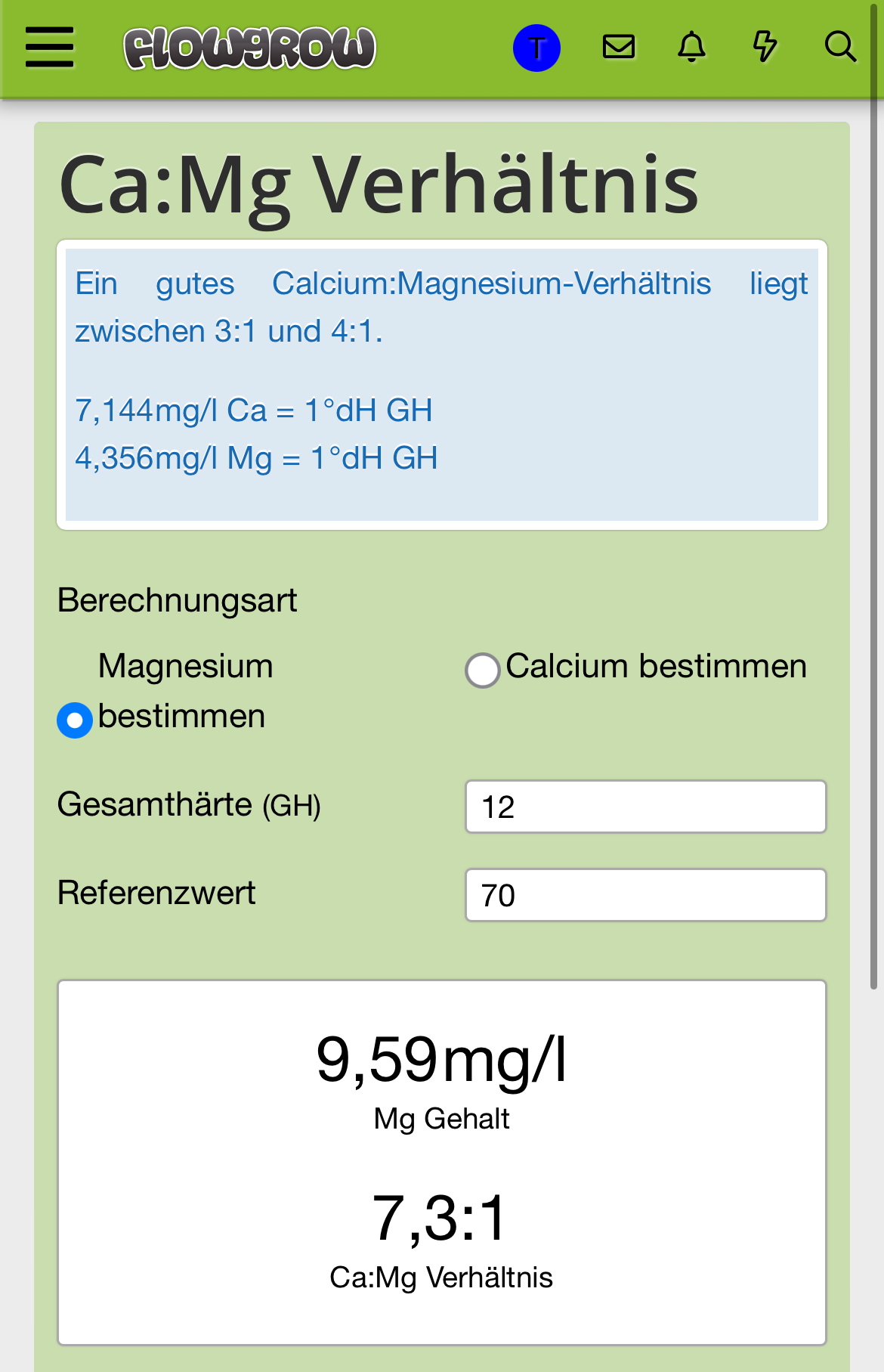Image resolution: width=884 pixels, height=1372 pixels.
Task: Select the Calcium bestimmen option
Action: pyautogui.click(x=483, y=671)
